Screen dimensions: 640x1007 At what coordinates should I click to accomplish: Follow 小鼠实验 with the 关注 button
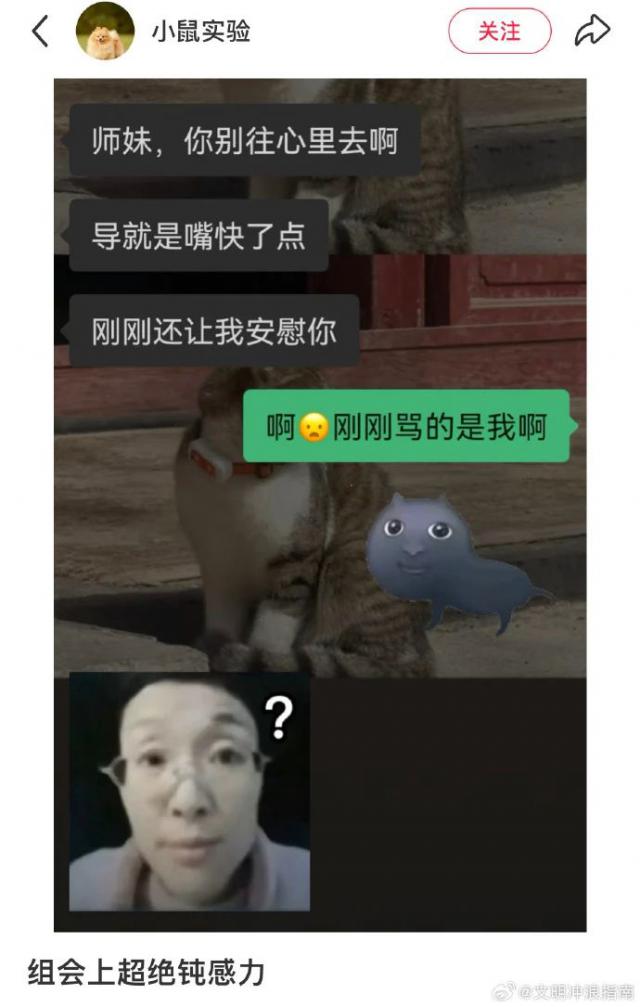coord(499,32)
